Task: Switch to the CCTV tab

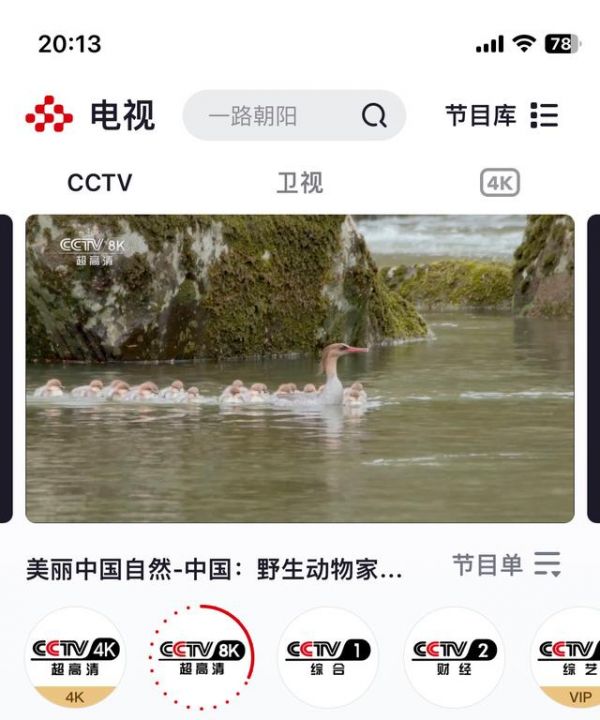Action: click(x=100, y=183)
